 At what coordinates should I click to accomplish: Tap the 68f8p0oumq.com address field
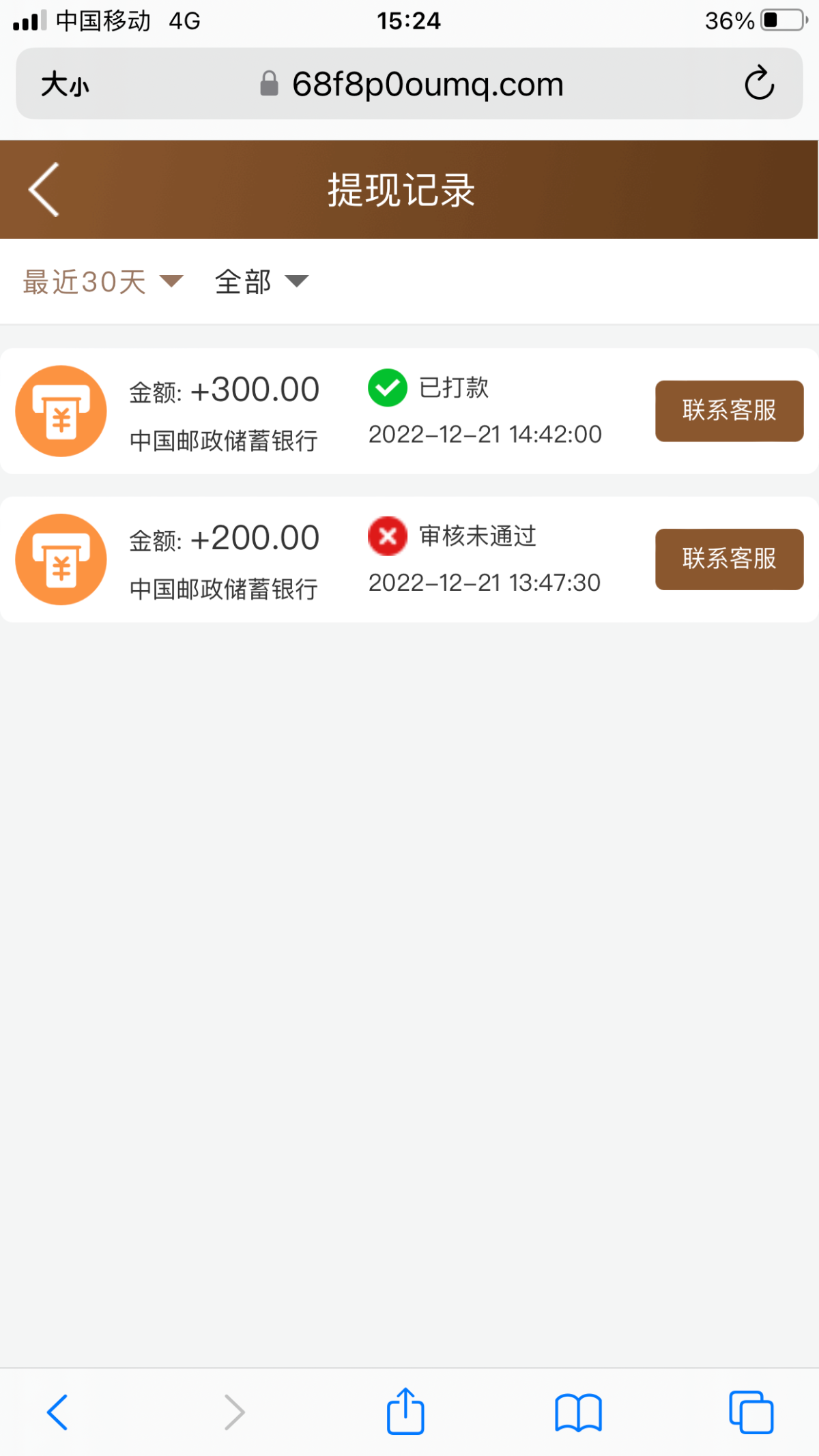click(427, 85)
